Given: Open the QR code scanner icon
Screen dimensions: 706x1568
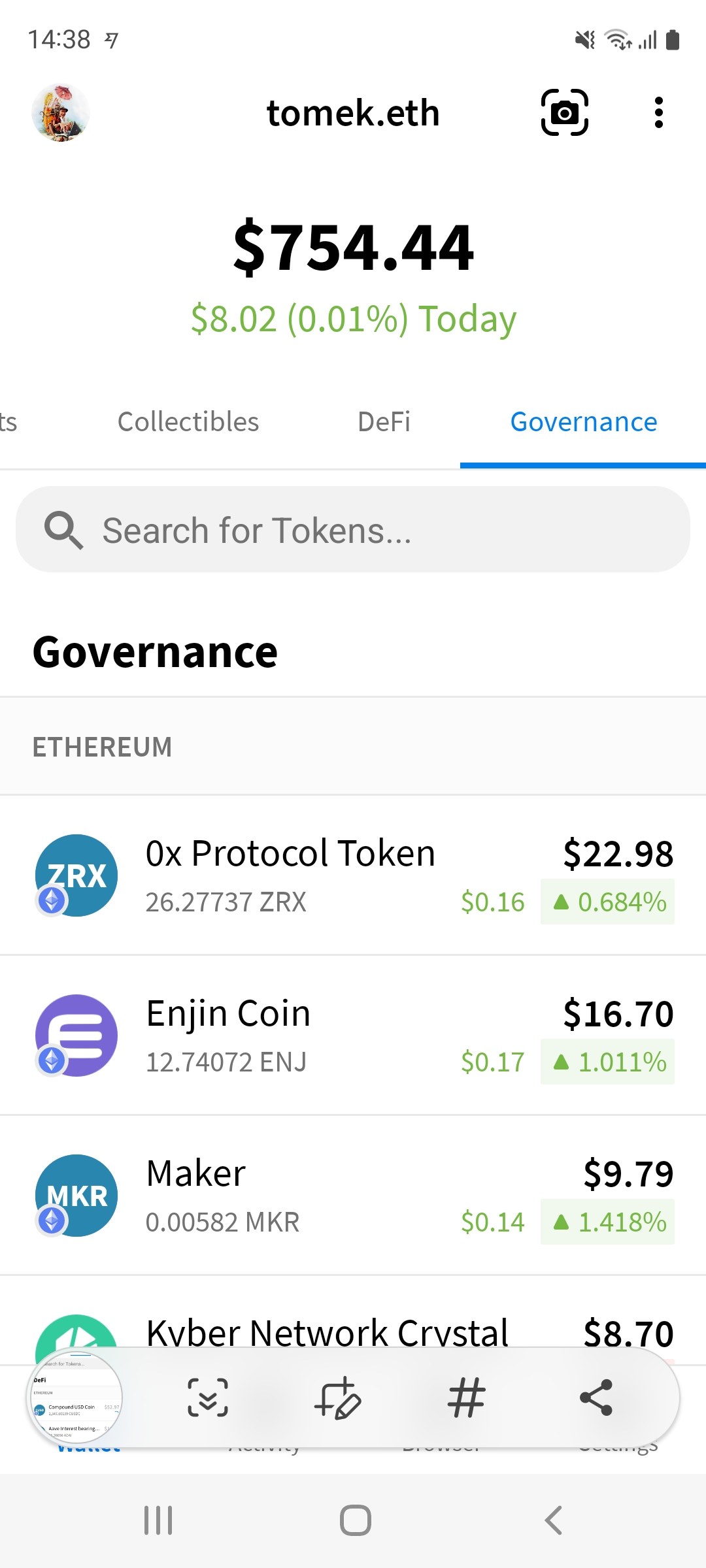Looking at the screenshot, I should click(565, 112).
